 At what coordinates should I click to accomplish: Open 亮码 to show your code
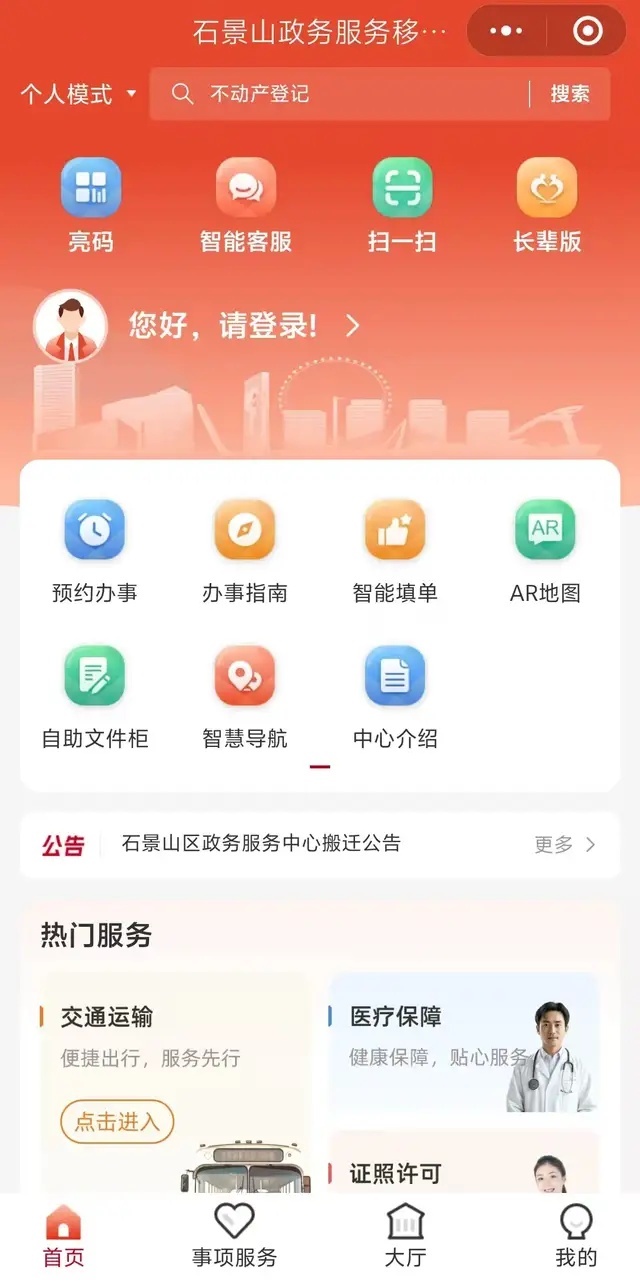tap(91, 205)
